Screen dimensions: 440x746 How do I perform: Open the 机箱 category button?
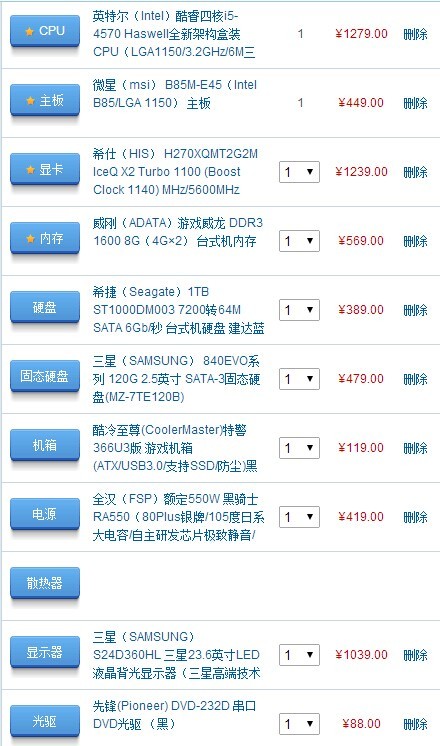(45, 445)
